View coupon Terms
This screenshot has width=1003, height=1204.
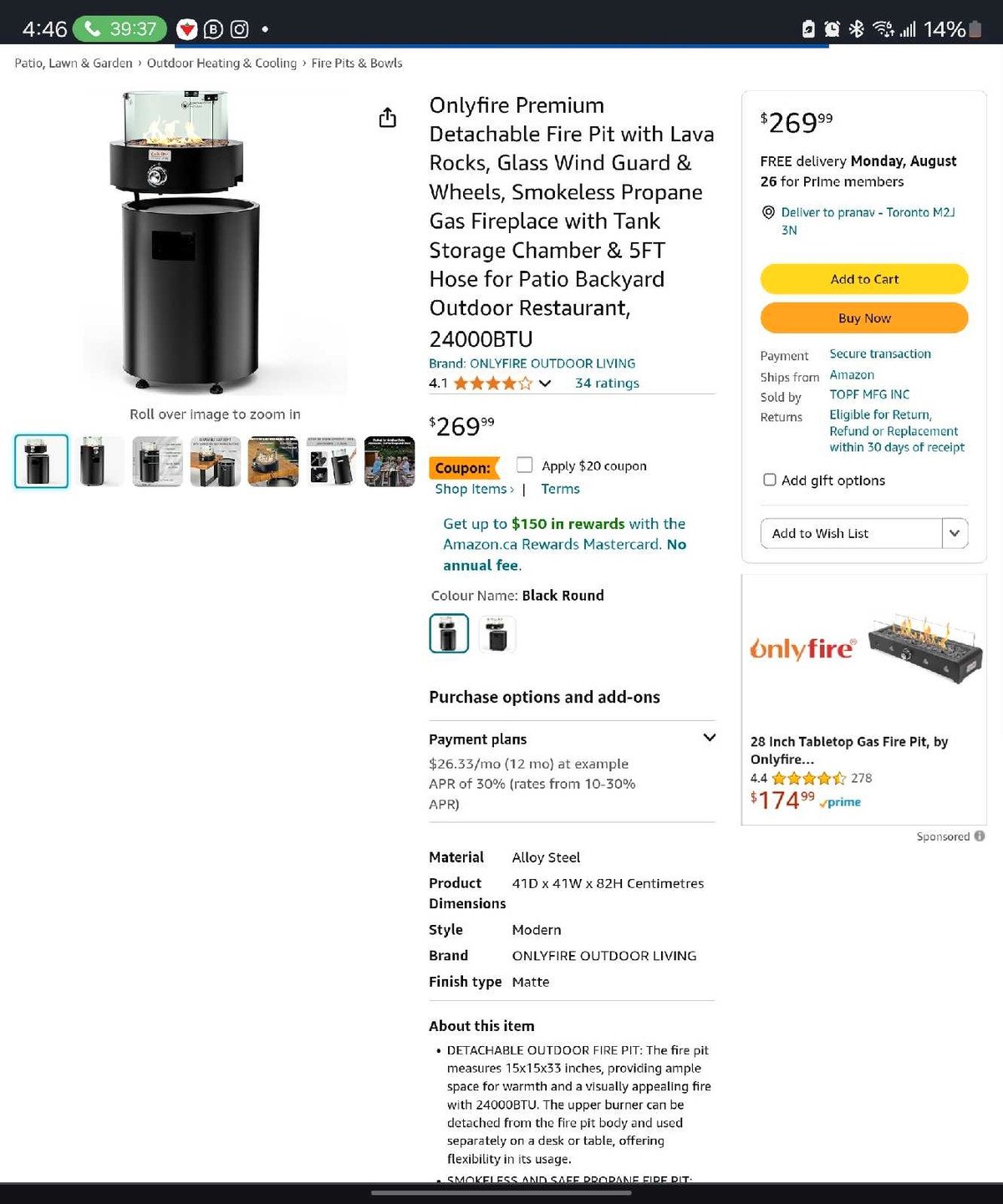(x=560, y=489)
